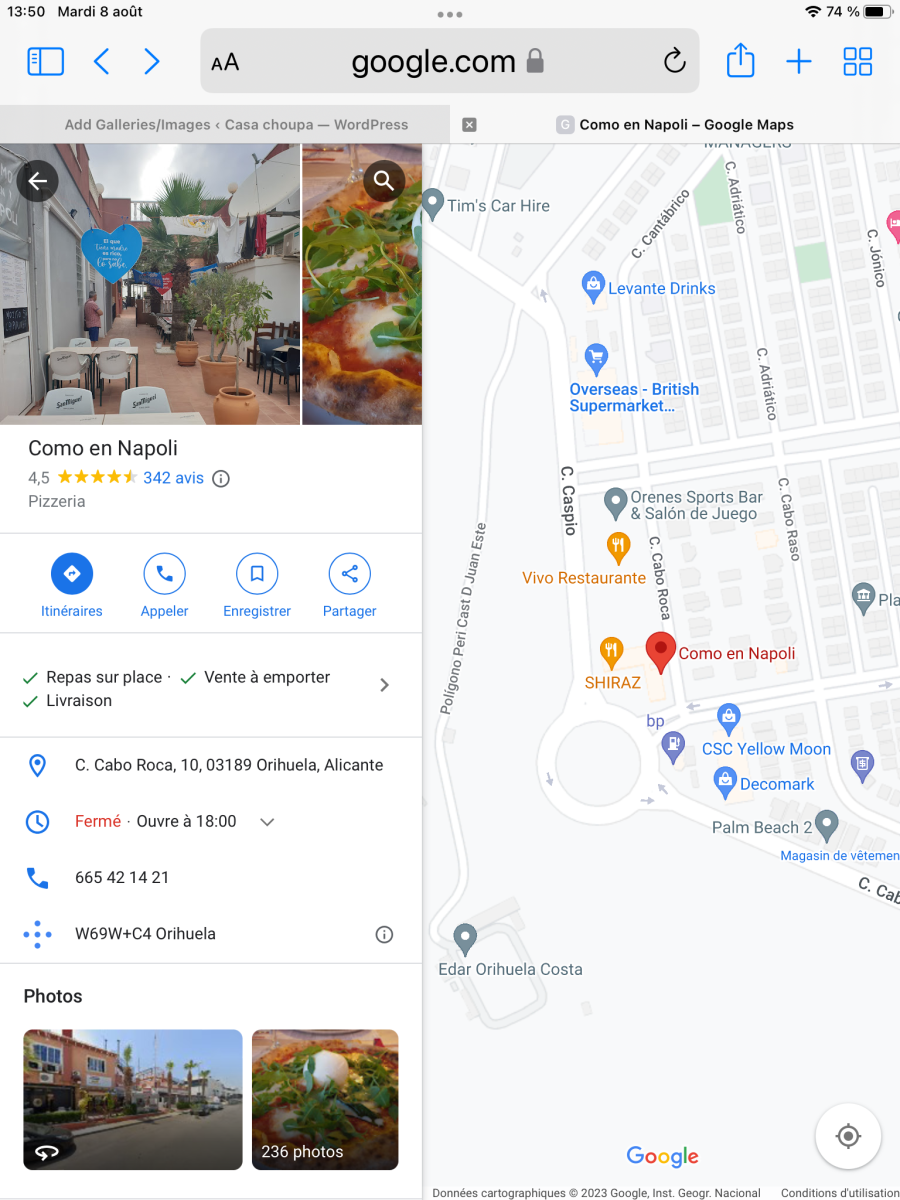Center map on my location
Image resolution: width=900 pixels, height=1200 pixels.
848,1136
